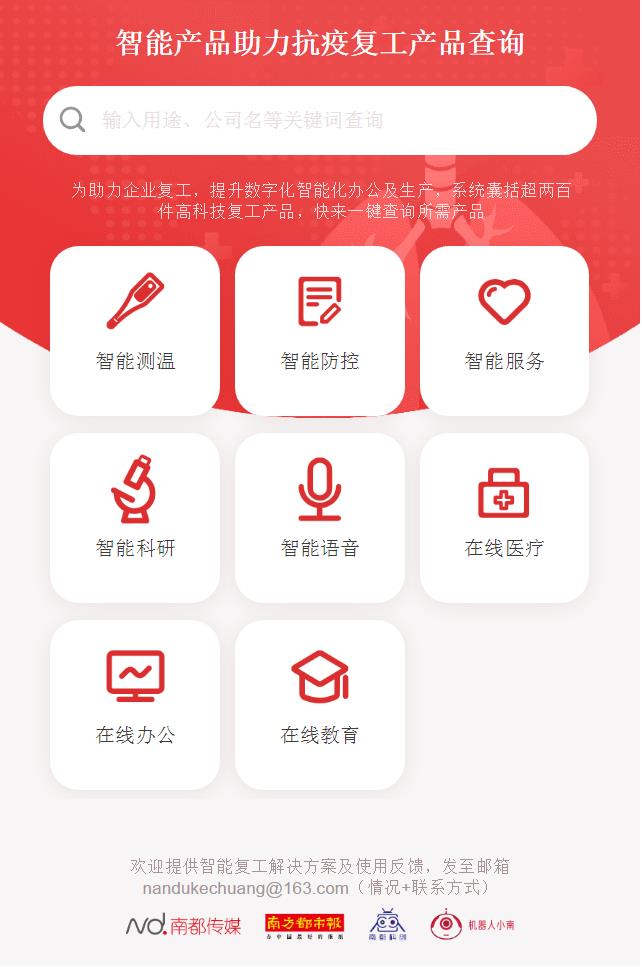Select the 在线教育 card

[320, 705]
